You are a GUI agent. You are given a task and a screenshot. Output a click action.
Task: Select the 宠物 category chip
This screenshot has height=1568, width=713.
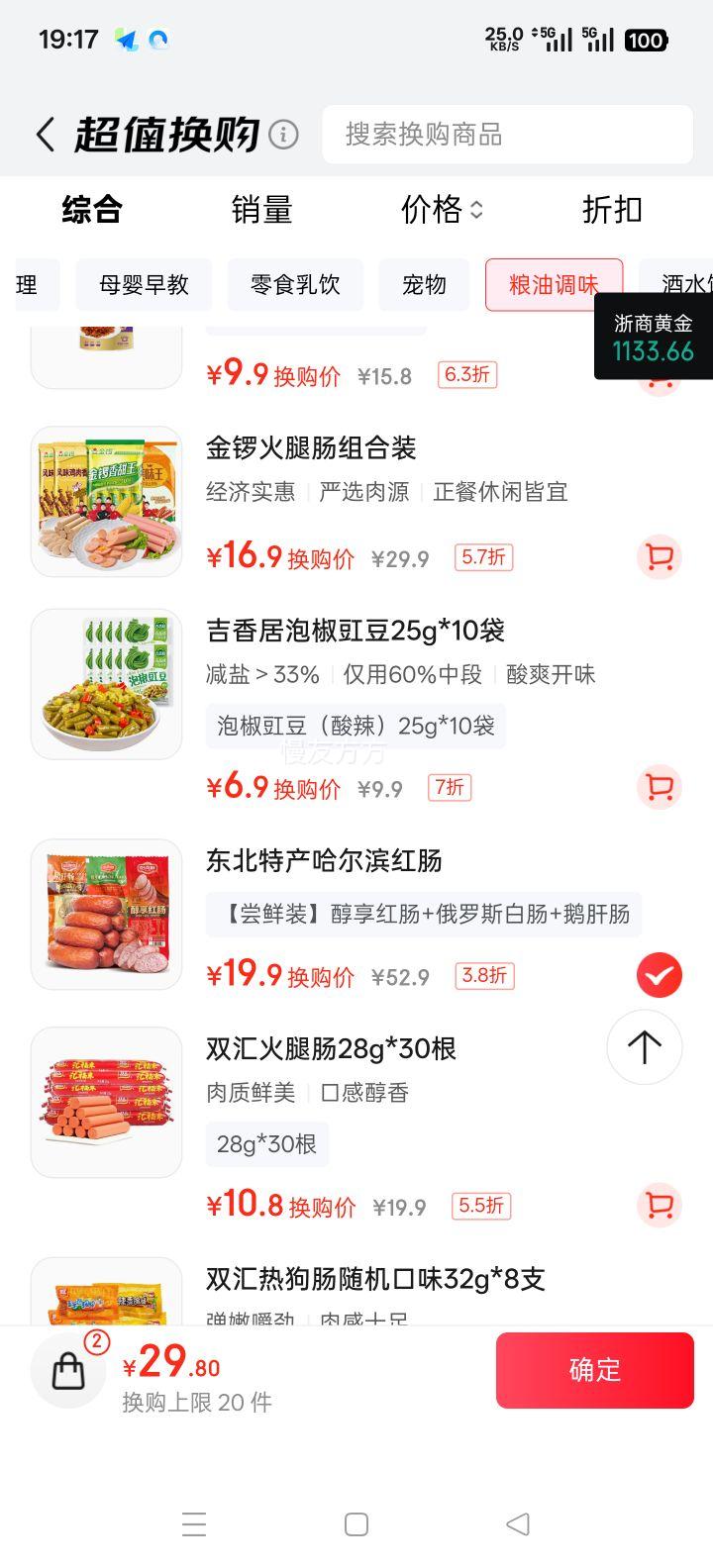(424, 285)
